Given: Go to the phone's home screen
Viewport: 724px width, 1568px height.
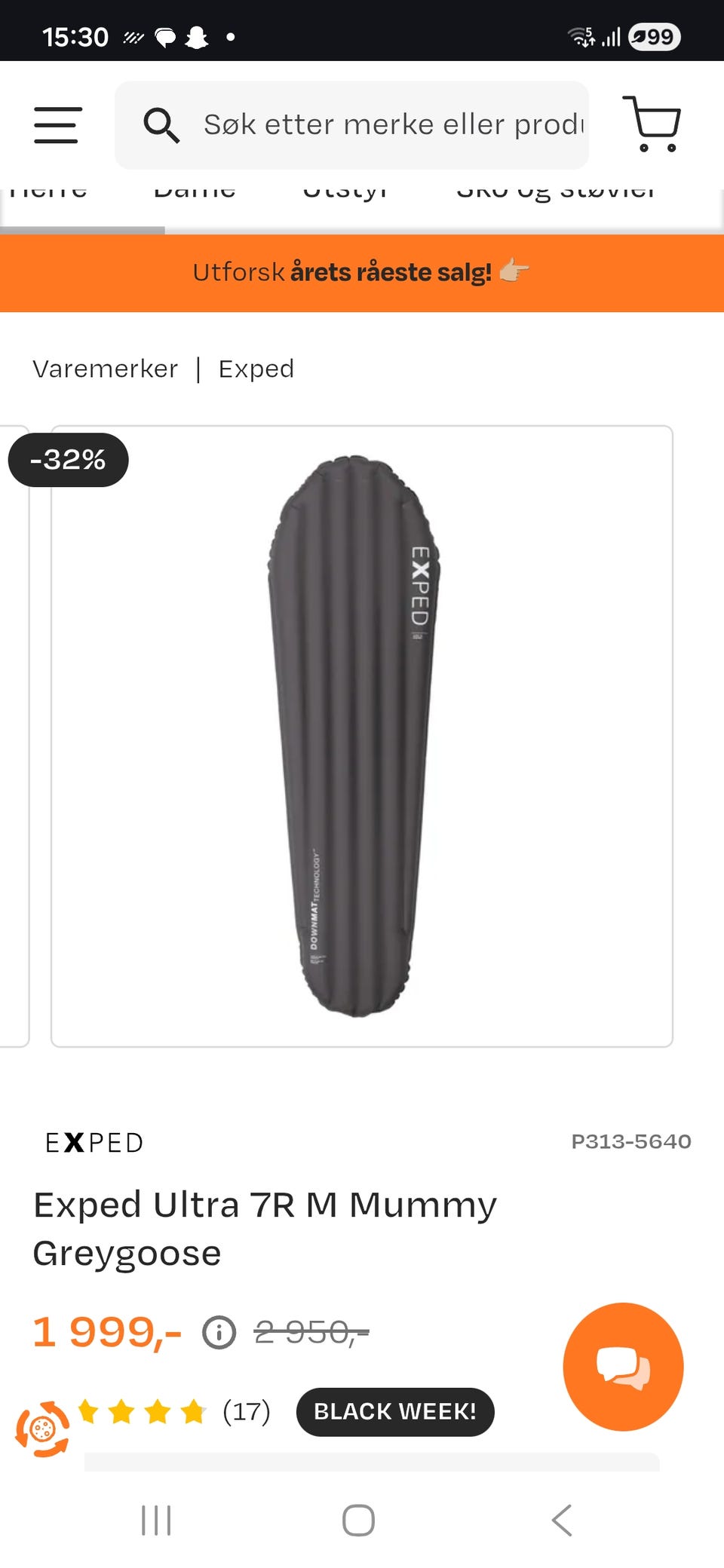Looking at the screenshot, I should [358, 1520].
